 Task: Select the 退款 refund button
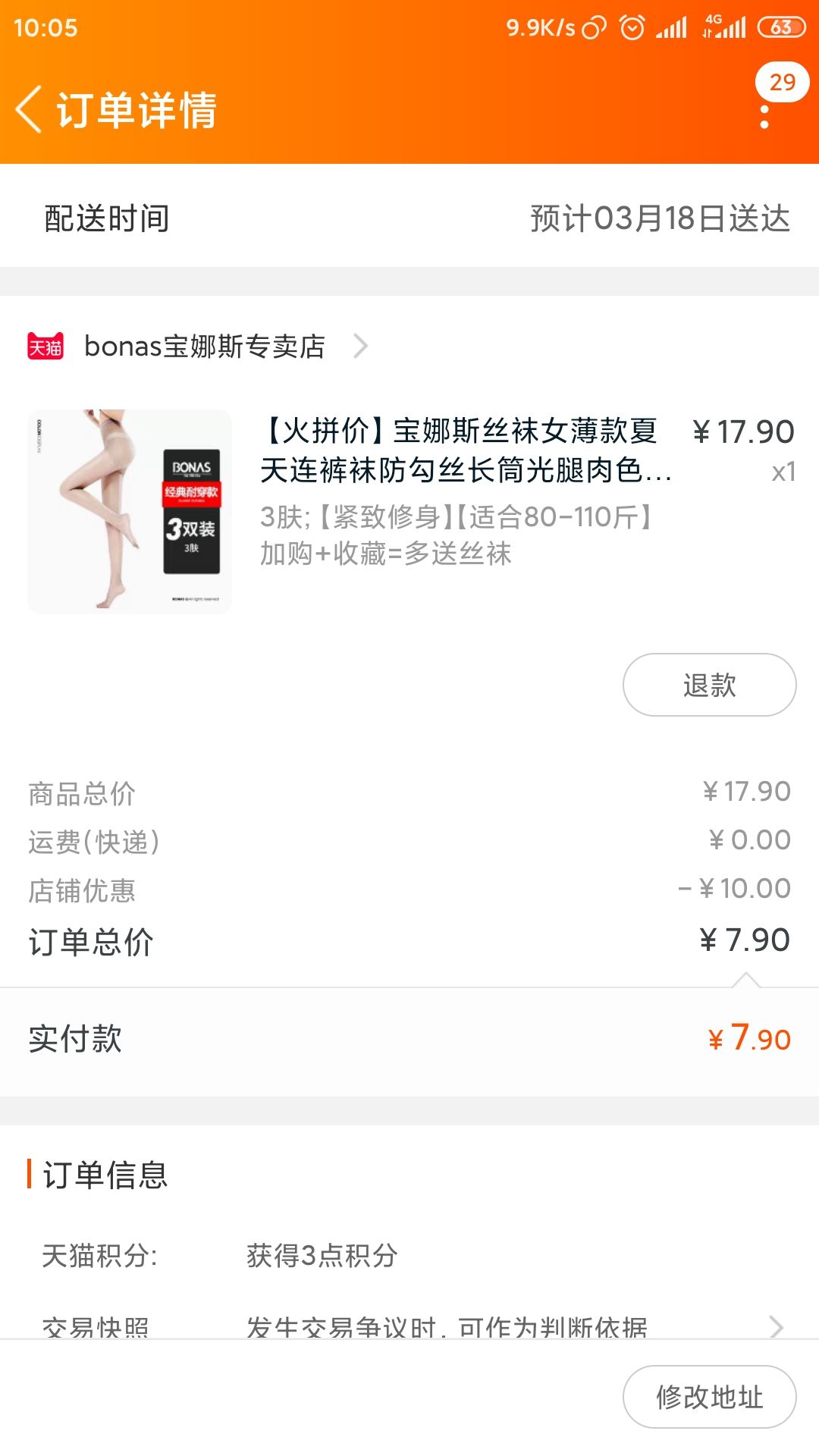click(x=708, y=684)
